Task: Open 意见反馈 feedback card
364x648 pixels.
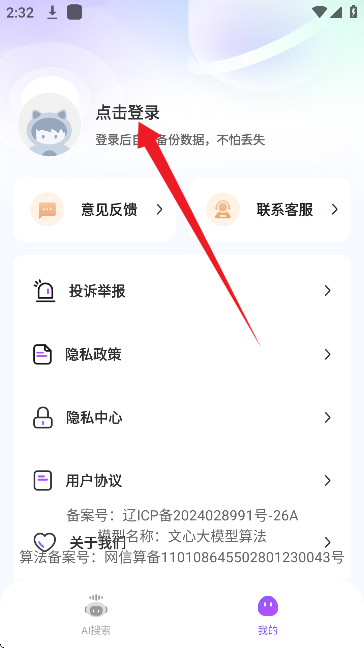Action: click(x=95, y=210)
